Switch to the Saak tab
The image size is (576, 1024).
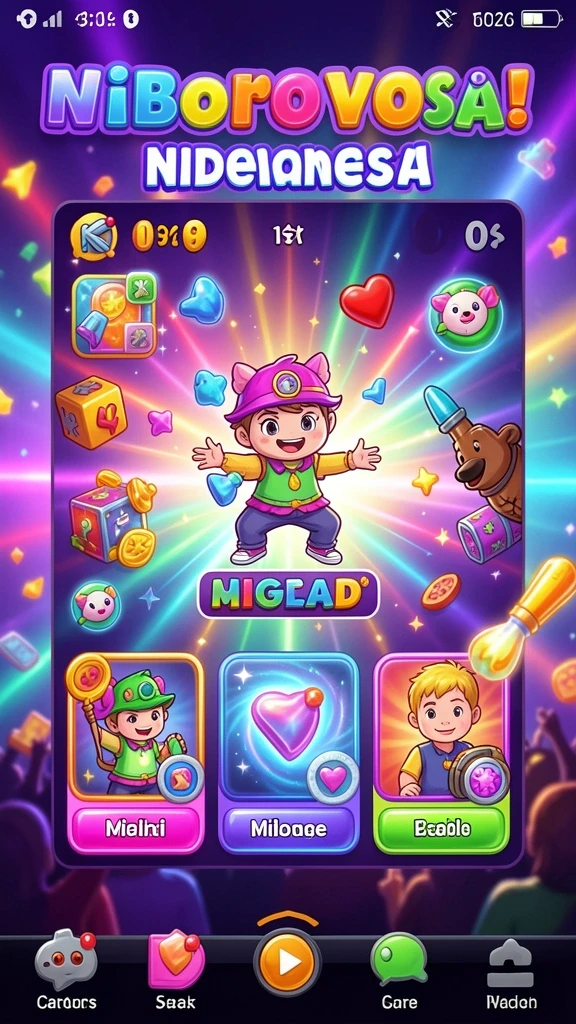coord(175,970)
